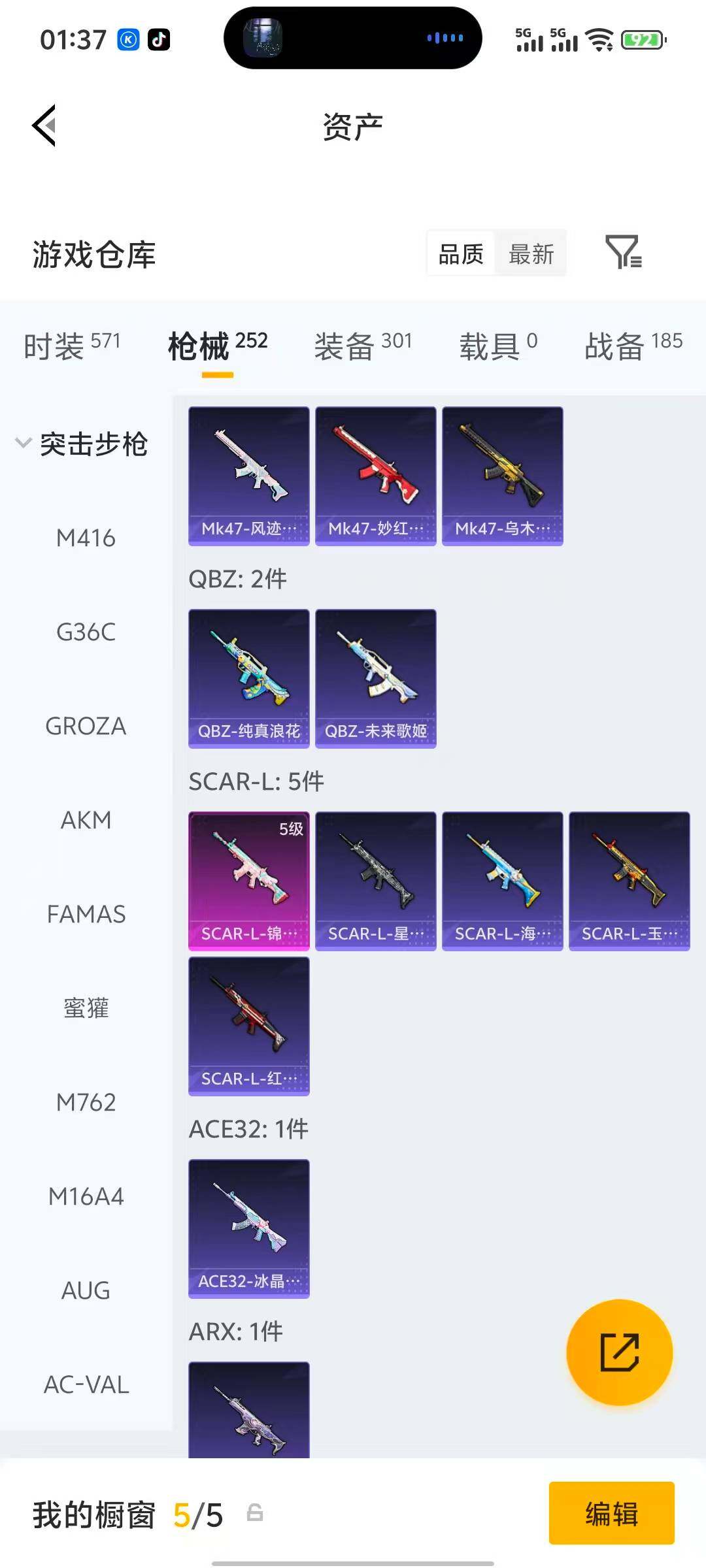
Task: Sort items by 品质
Action: click(x=461, y=253)
